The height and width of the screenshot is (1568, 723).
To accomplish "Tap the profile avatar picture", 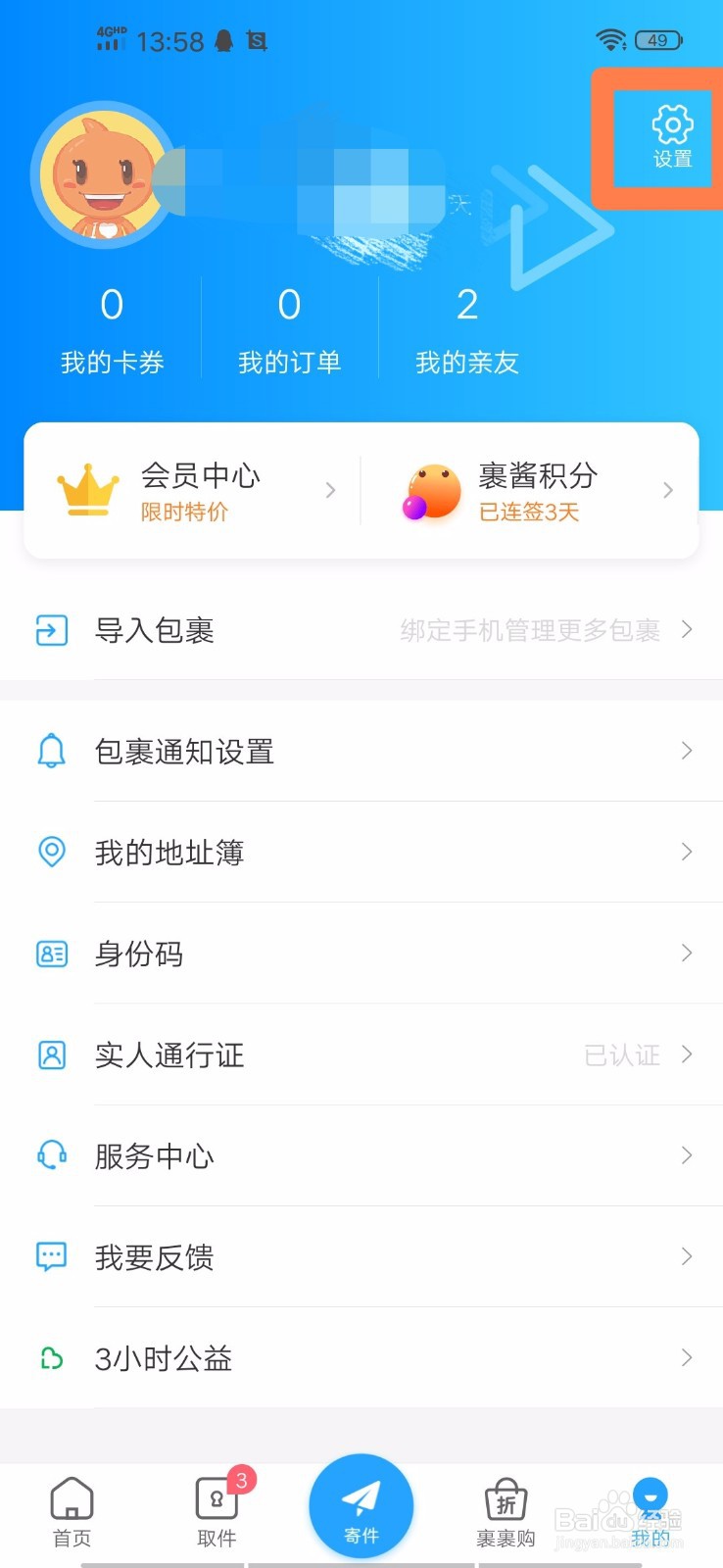I will click(x=104, y=176).
